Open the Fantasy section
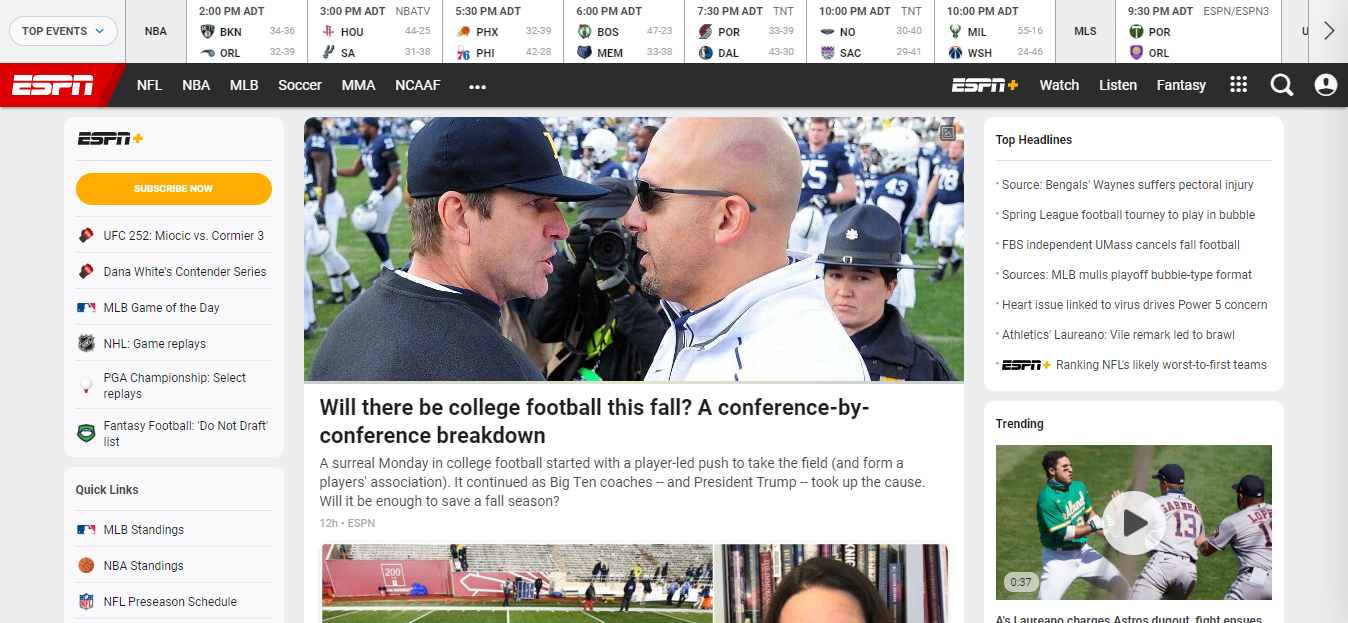 pos(1181,85)
